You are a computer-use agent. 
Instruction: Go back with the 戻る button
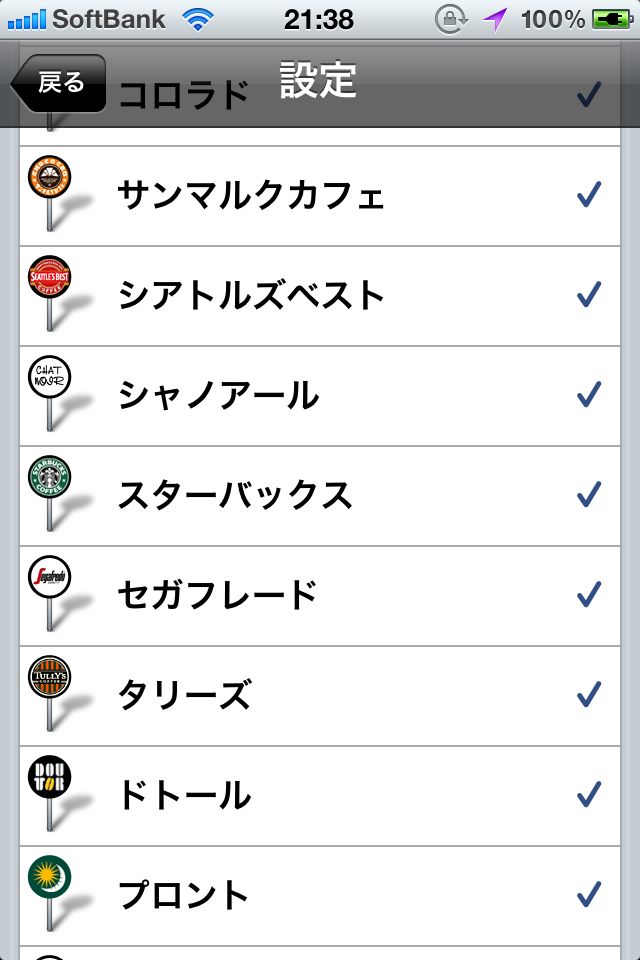[x=58, y=83]
